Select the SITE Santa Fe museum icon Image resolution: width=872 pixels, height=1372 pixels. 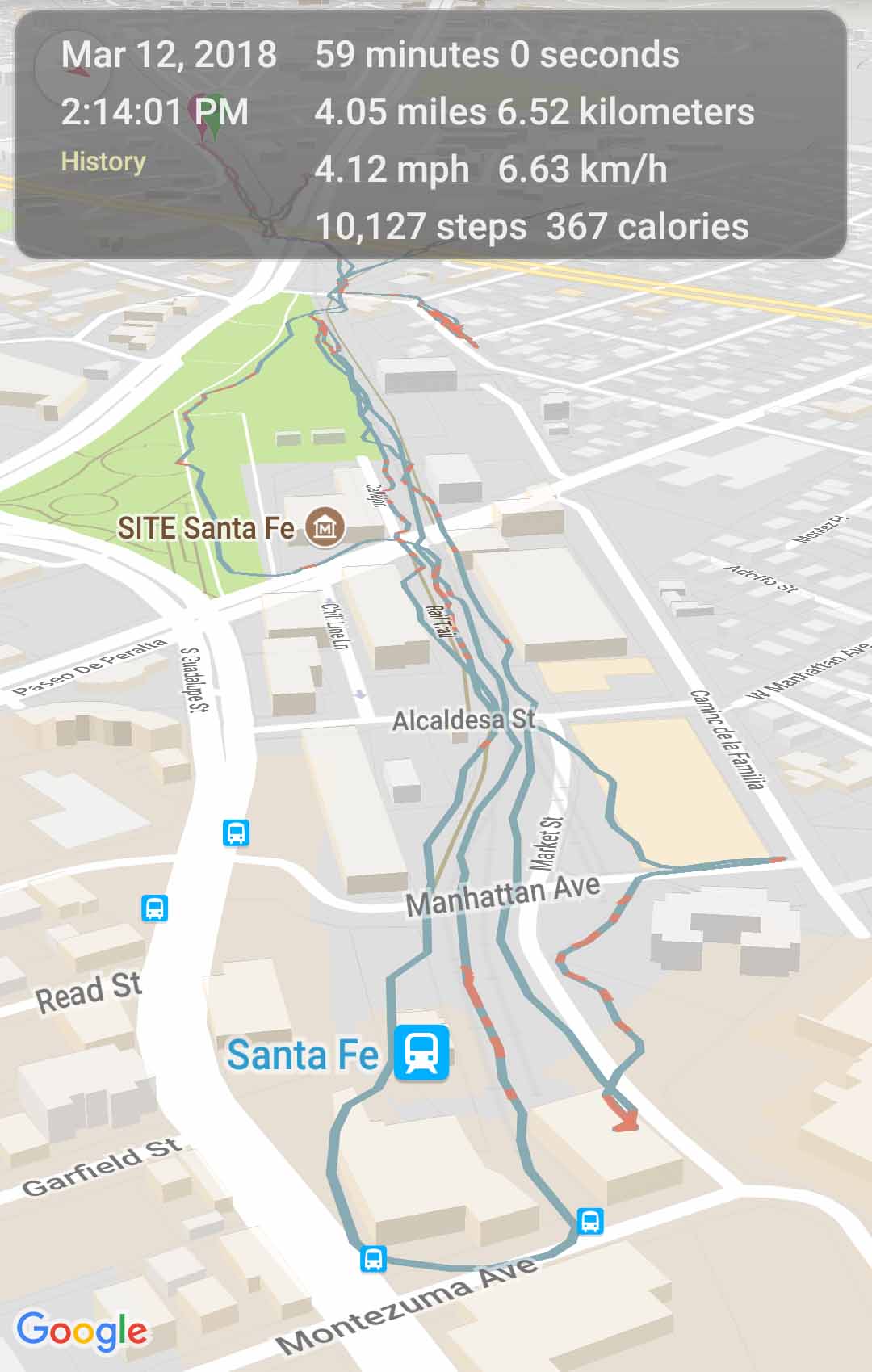(x=323, y=526)
